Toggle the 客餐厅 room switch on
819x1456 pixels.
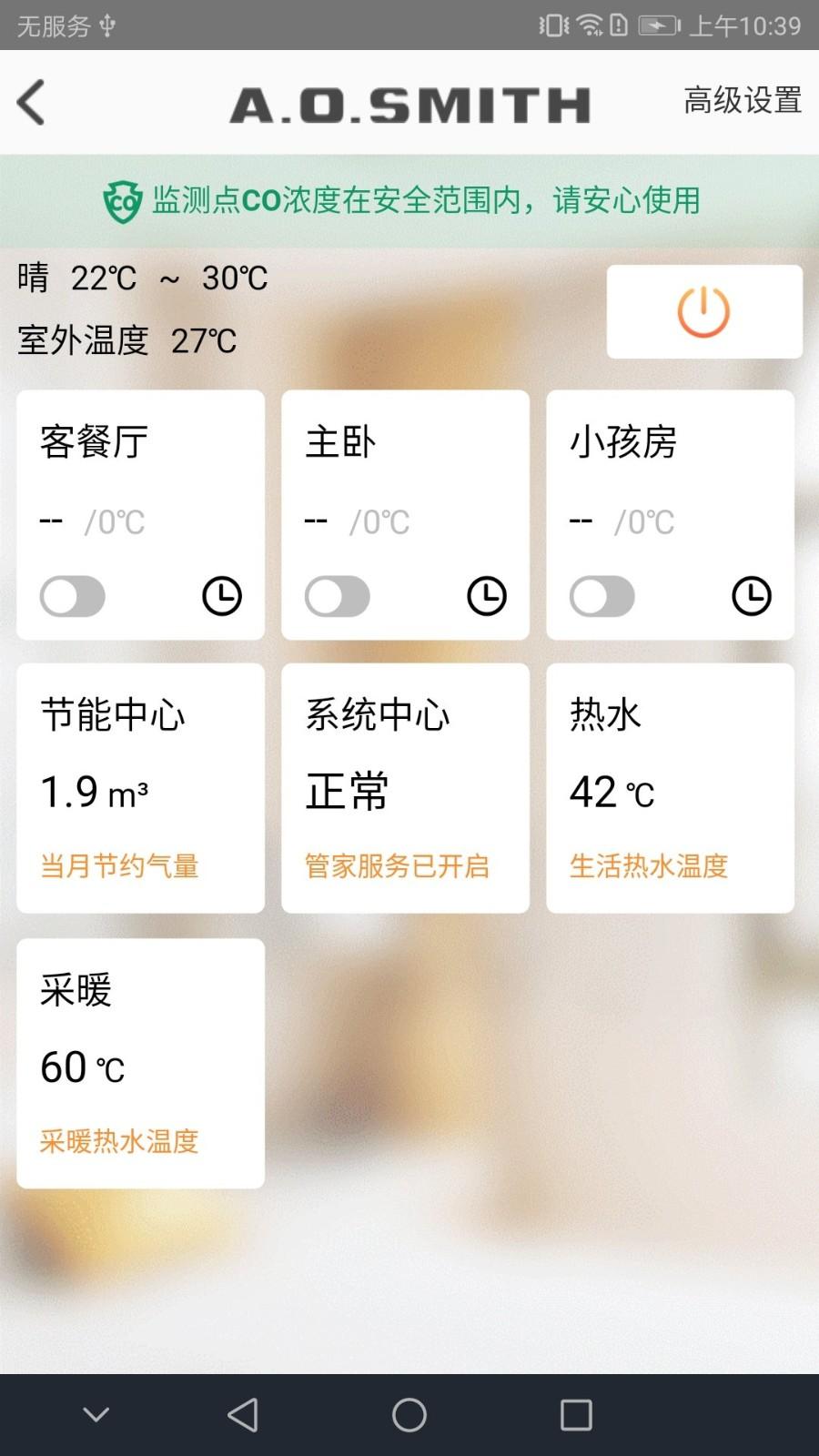73,596
